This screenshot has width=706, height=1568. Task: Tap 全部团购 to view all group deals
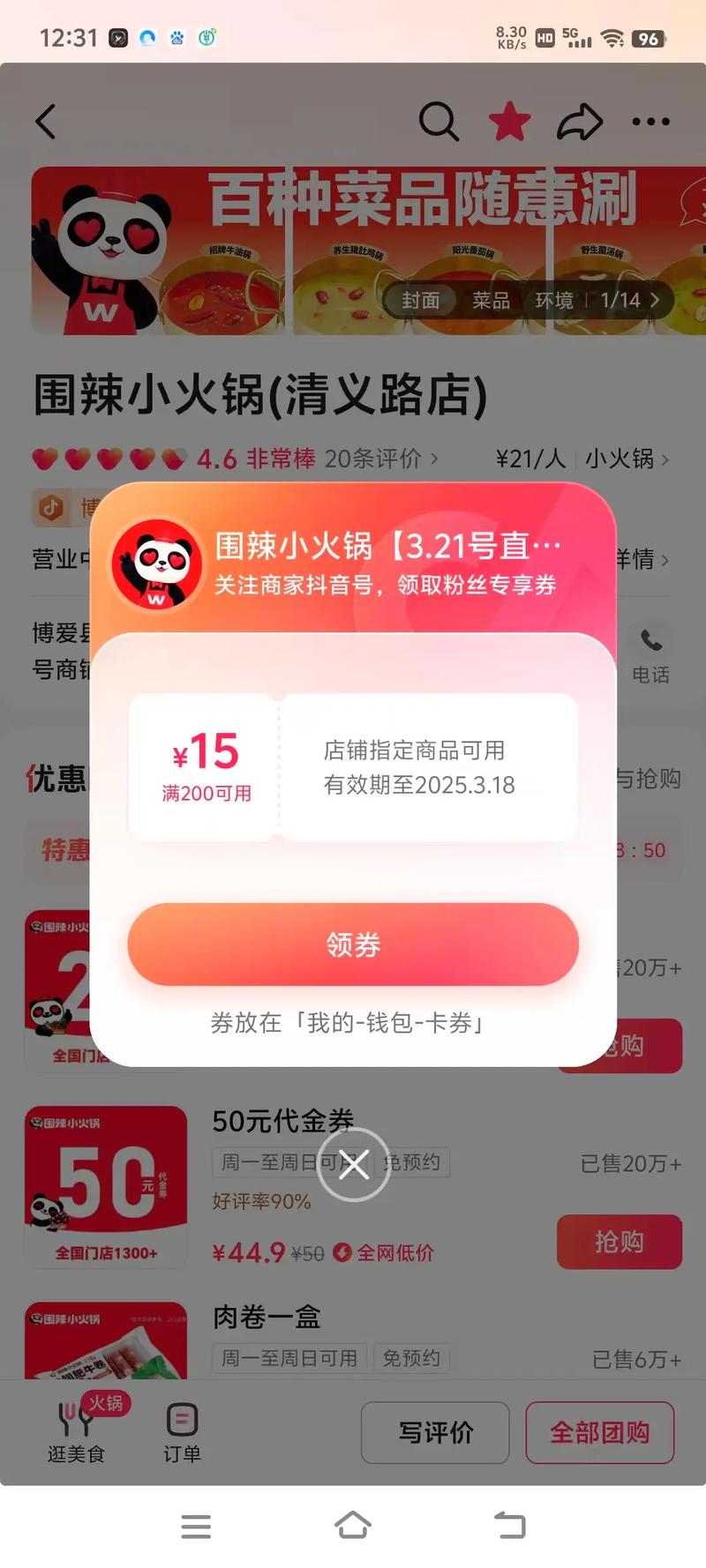(x=600, y=1432)
